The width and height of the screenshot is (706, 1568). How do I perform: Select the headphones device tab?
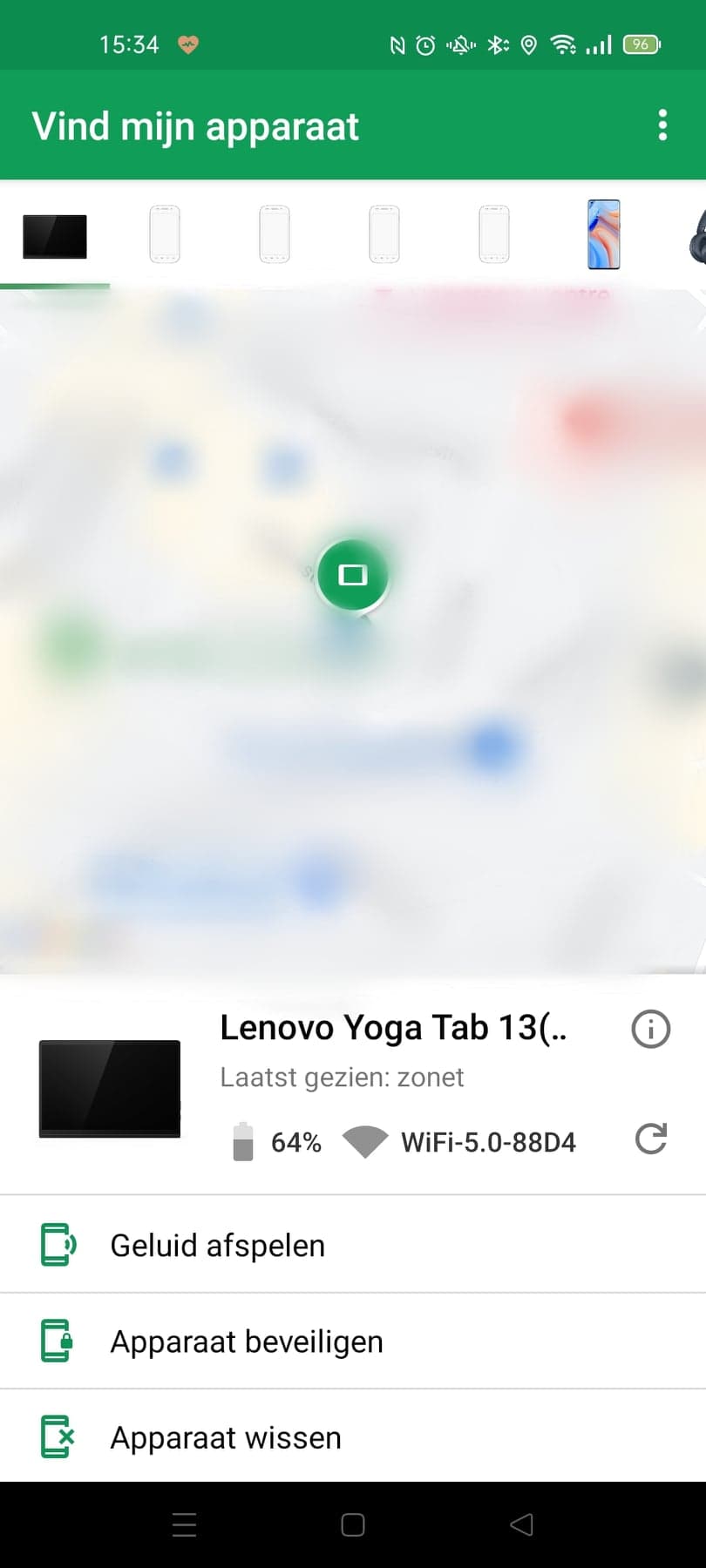[696, 235]
